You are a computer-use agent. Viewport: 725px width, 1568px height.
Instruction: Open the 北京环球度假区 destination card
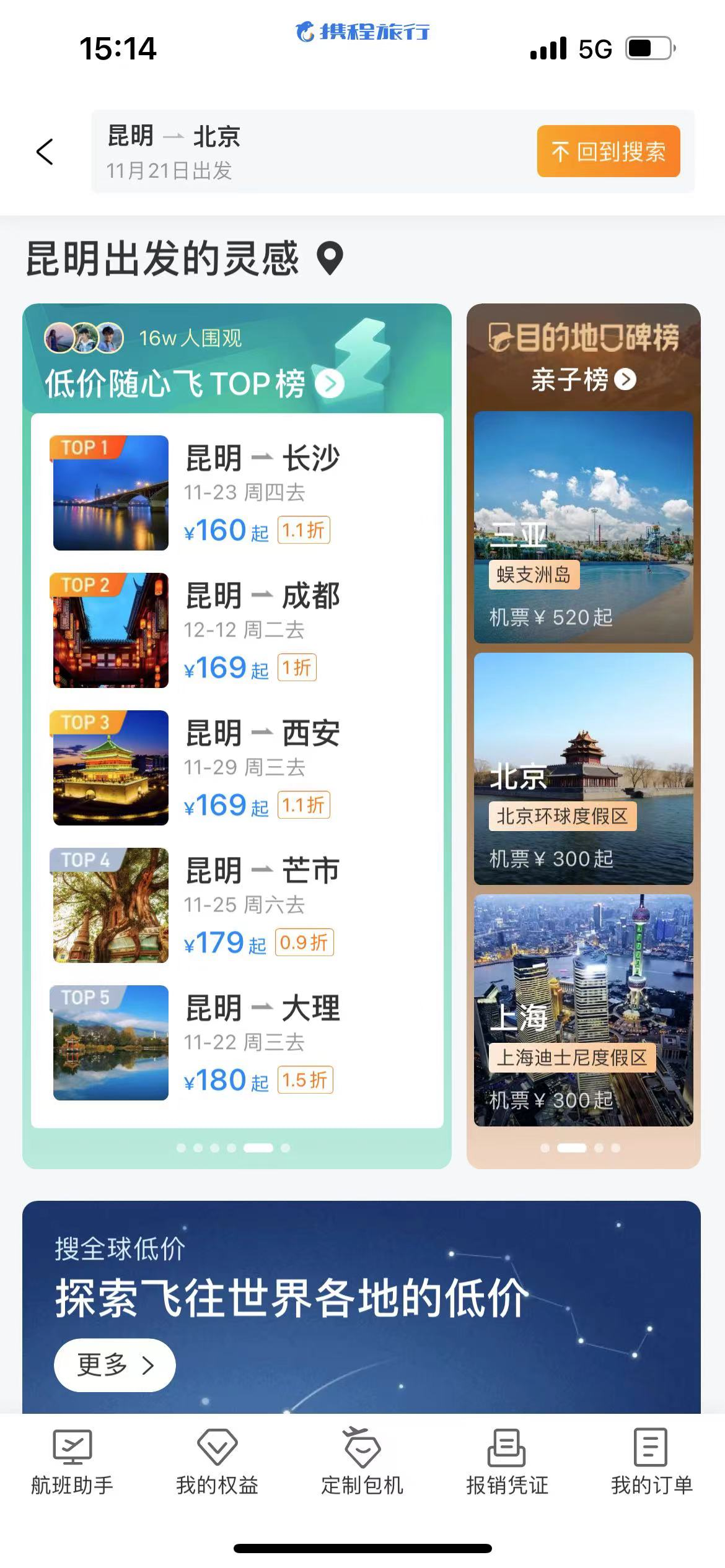[583, 769]
